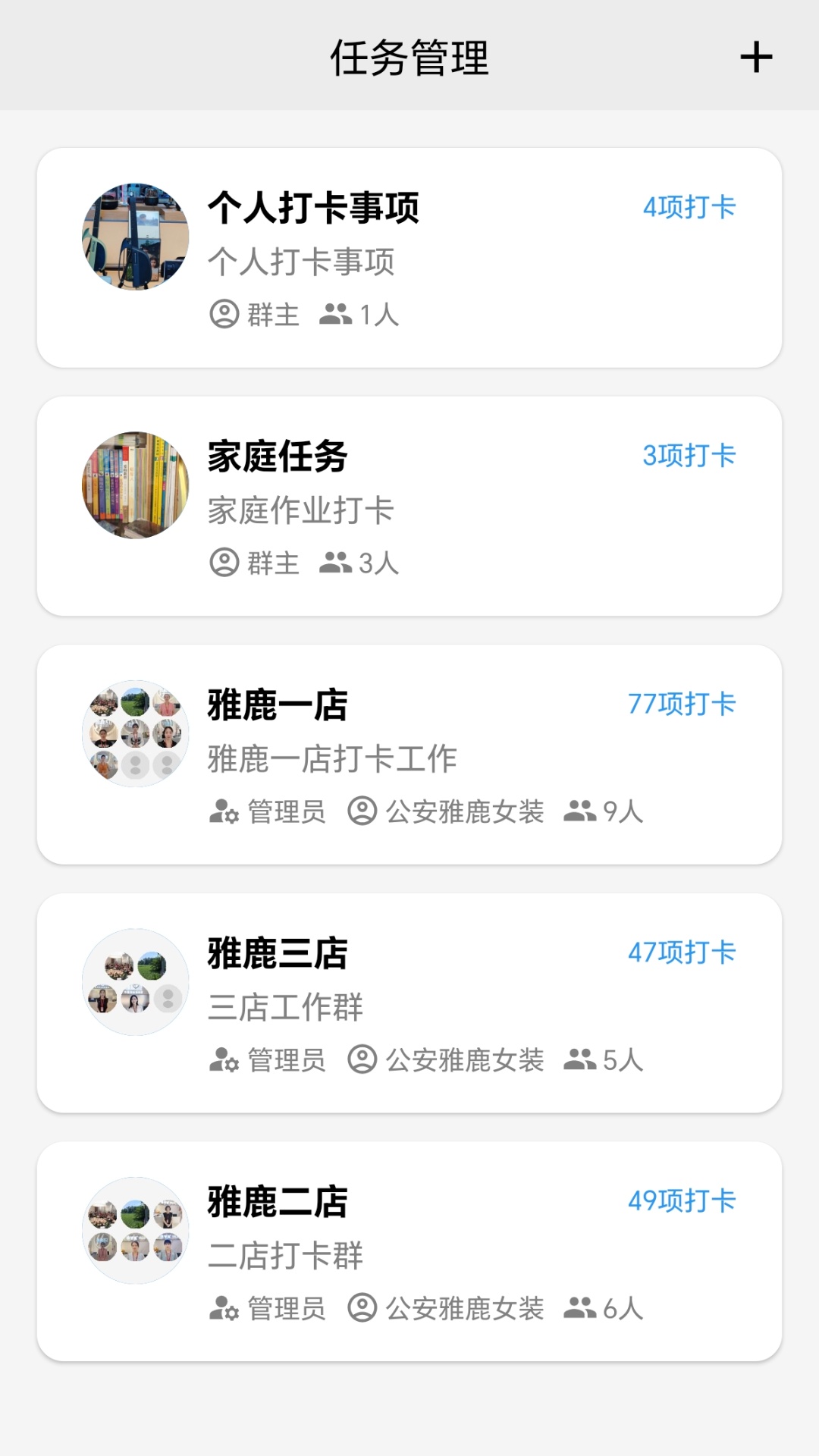This screenshot has height=1456, width=819.
Task: Tap the bookshelf avatar of 家庭任务
Action: pos(135,484)
